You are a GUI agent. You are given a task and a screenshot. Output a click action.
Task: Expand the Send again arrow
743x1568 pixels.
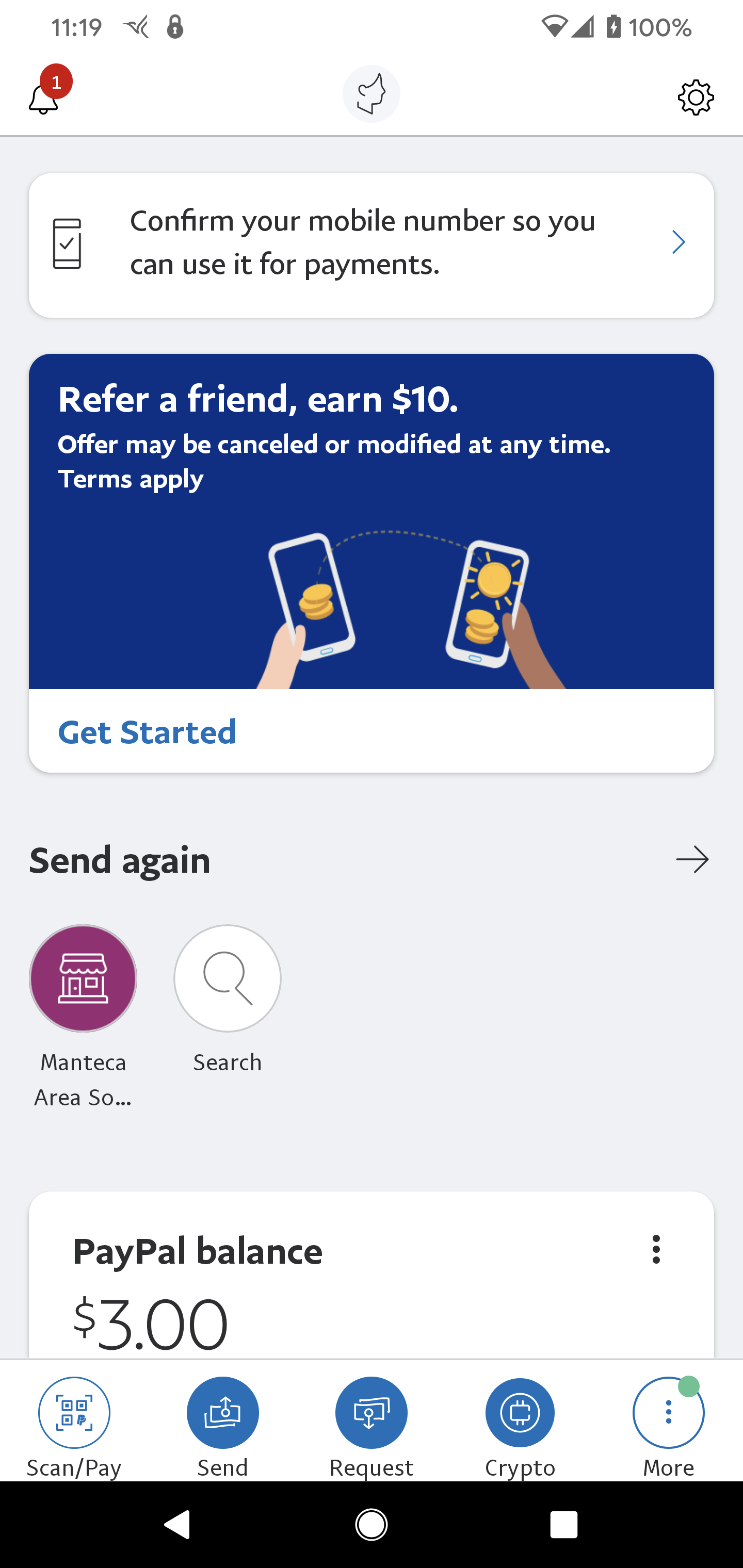[692, 859]
